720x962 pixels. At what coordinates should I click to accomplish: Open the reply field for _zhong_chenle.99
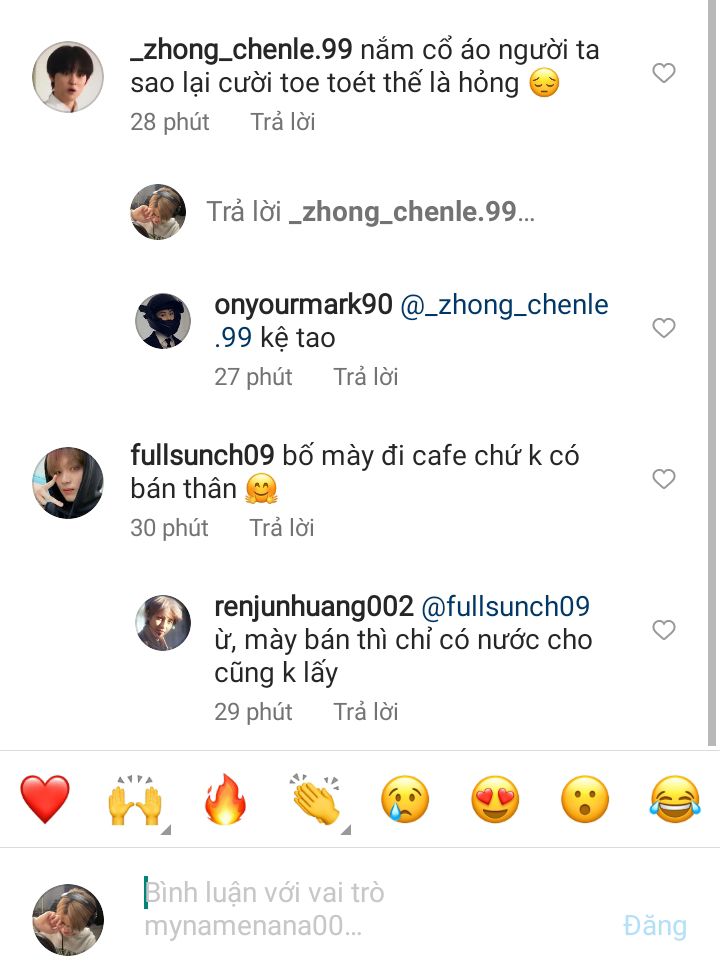tap(370, 212)
